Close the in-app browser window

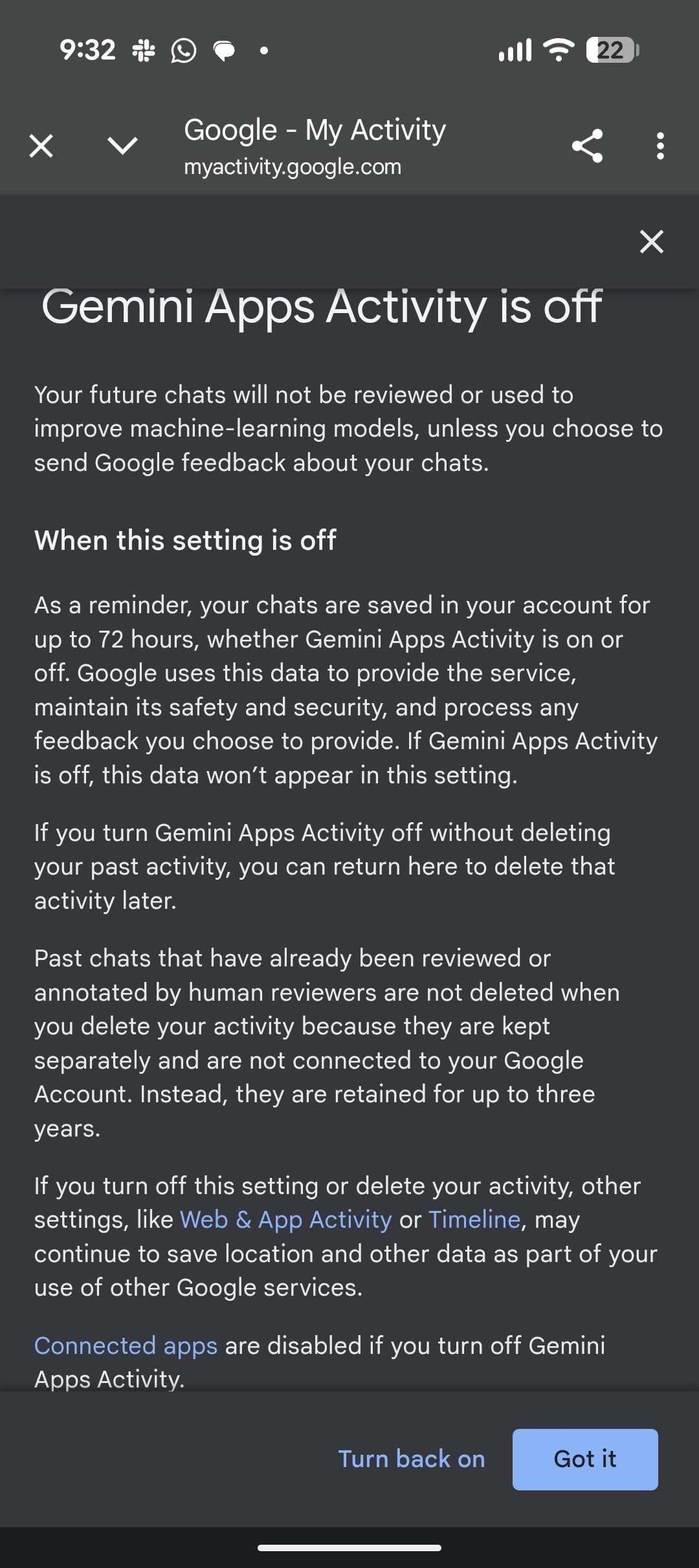(41, 146)
